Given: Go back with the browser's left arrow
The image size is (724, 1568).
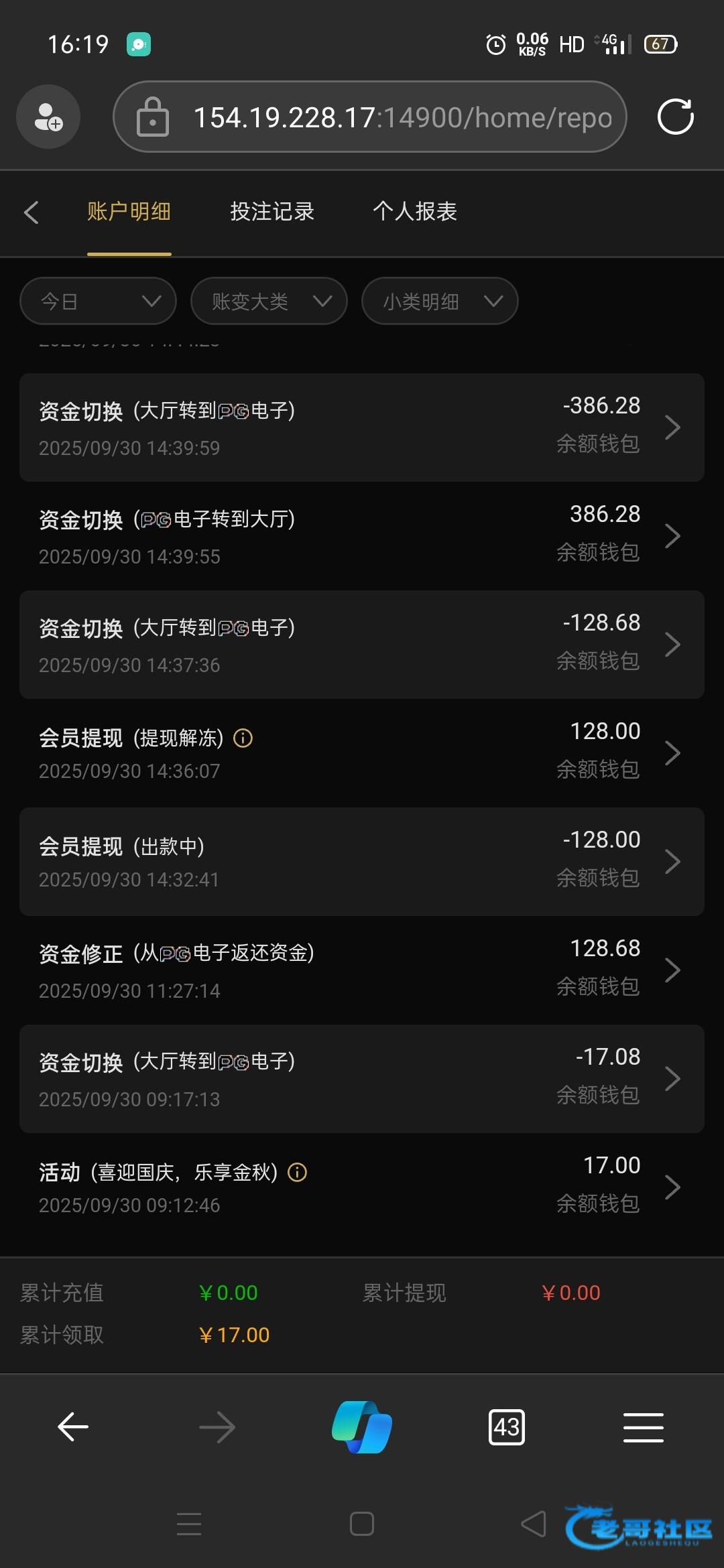Looking at the screenshot, I should pos(73,1427).
